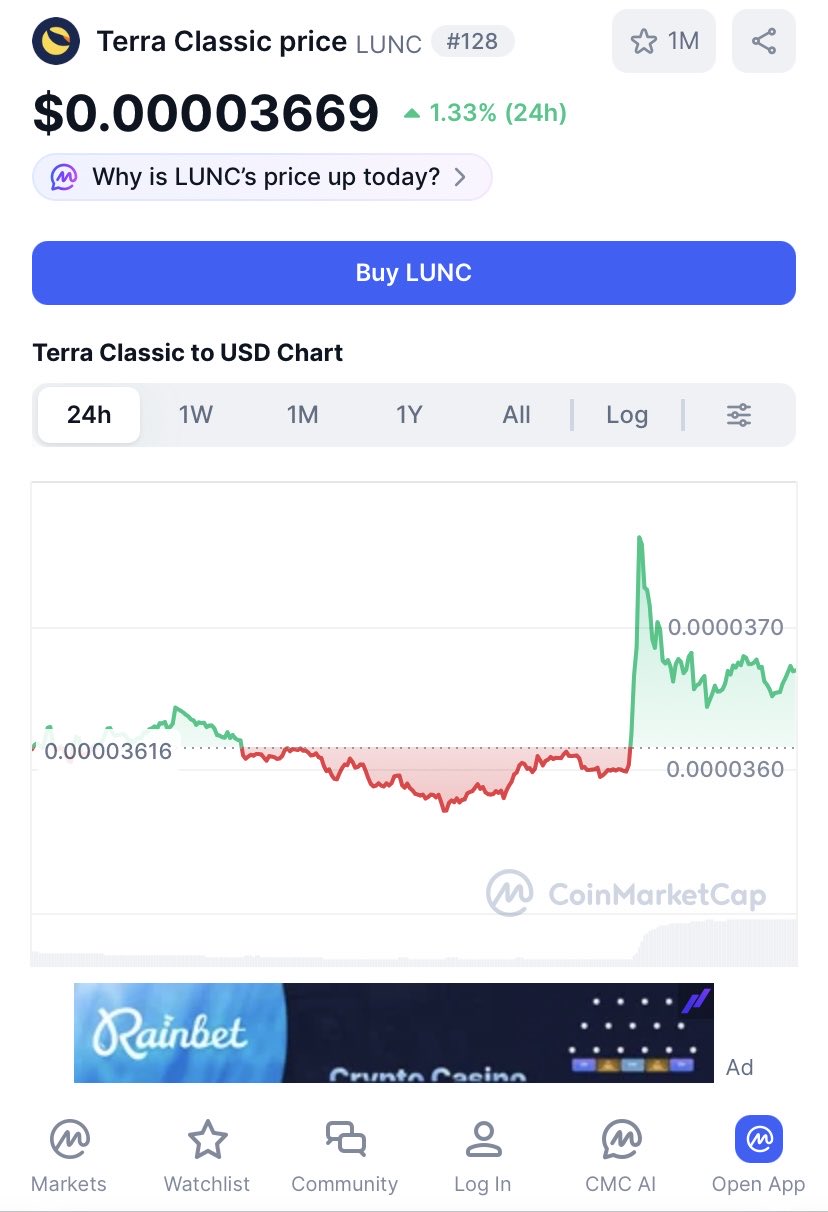Switch to the Community tab
The image size is (828, 1212).
point(345,1156)
